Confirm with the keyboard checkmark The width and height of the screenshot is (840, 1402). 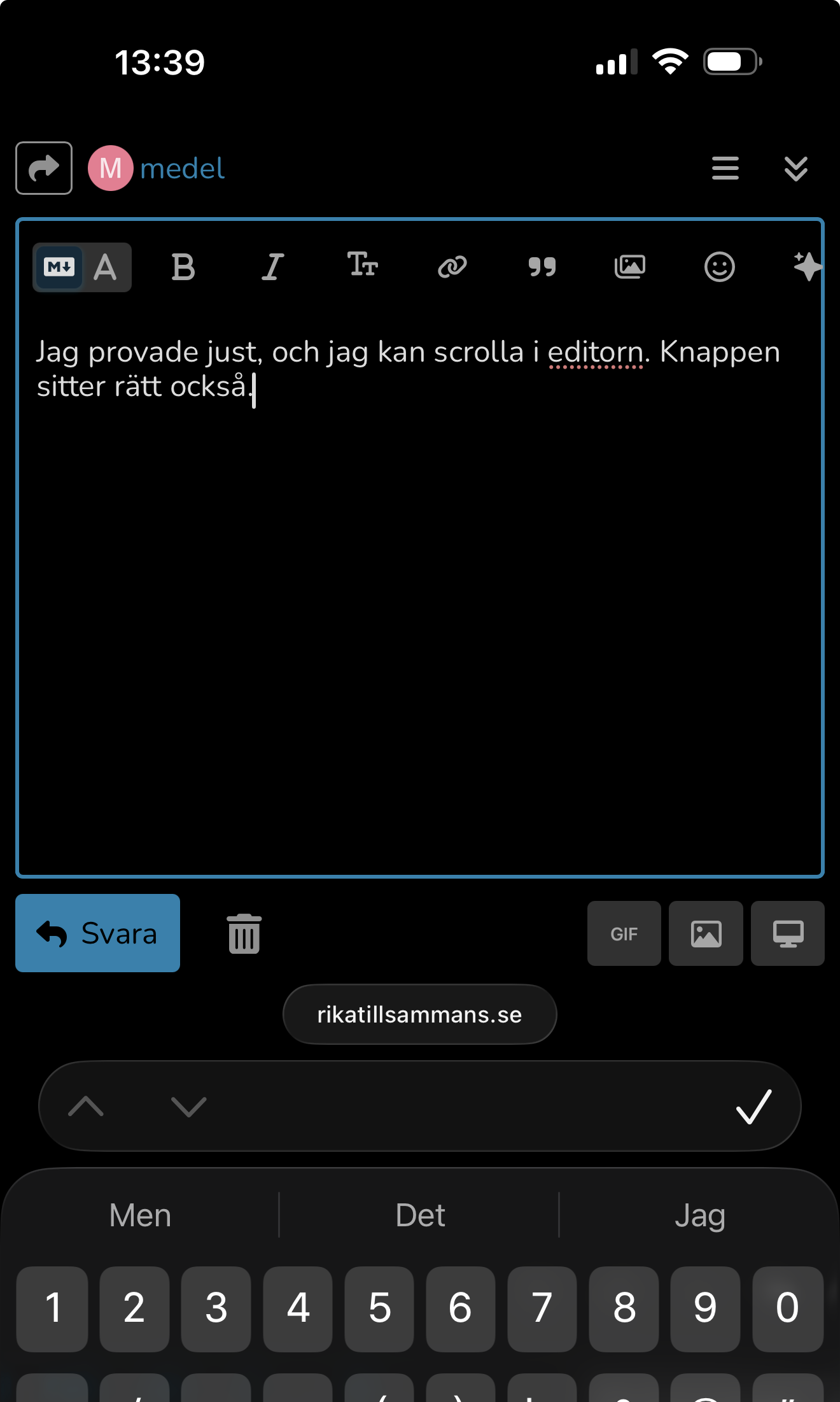pyautogui.click(x=753, y=1107)
